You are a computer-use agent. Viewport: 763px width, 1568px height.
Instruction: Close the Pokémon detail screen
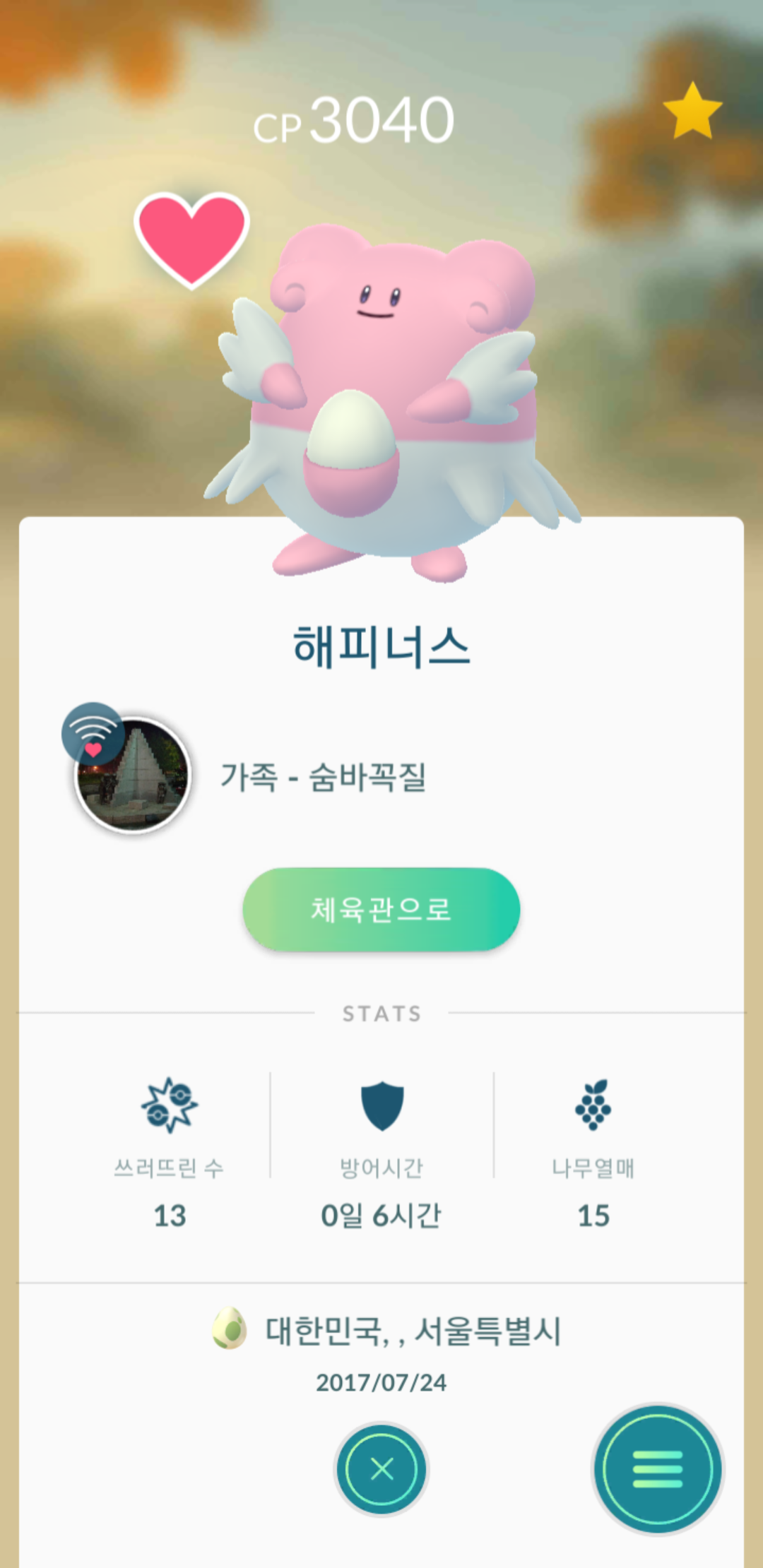point(381,1470)
